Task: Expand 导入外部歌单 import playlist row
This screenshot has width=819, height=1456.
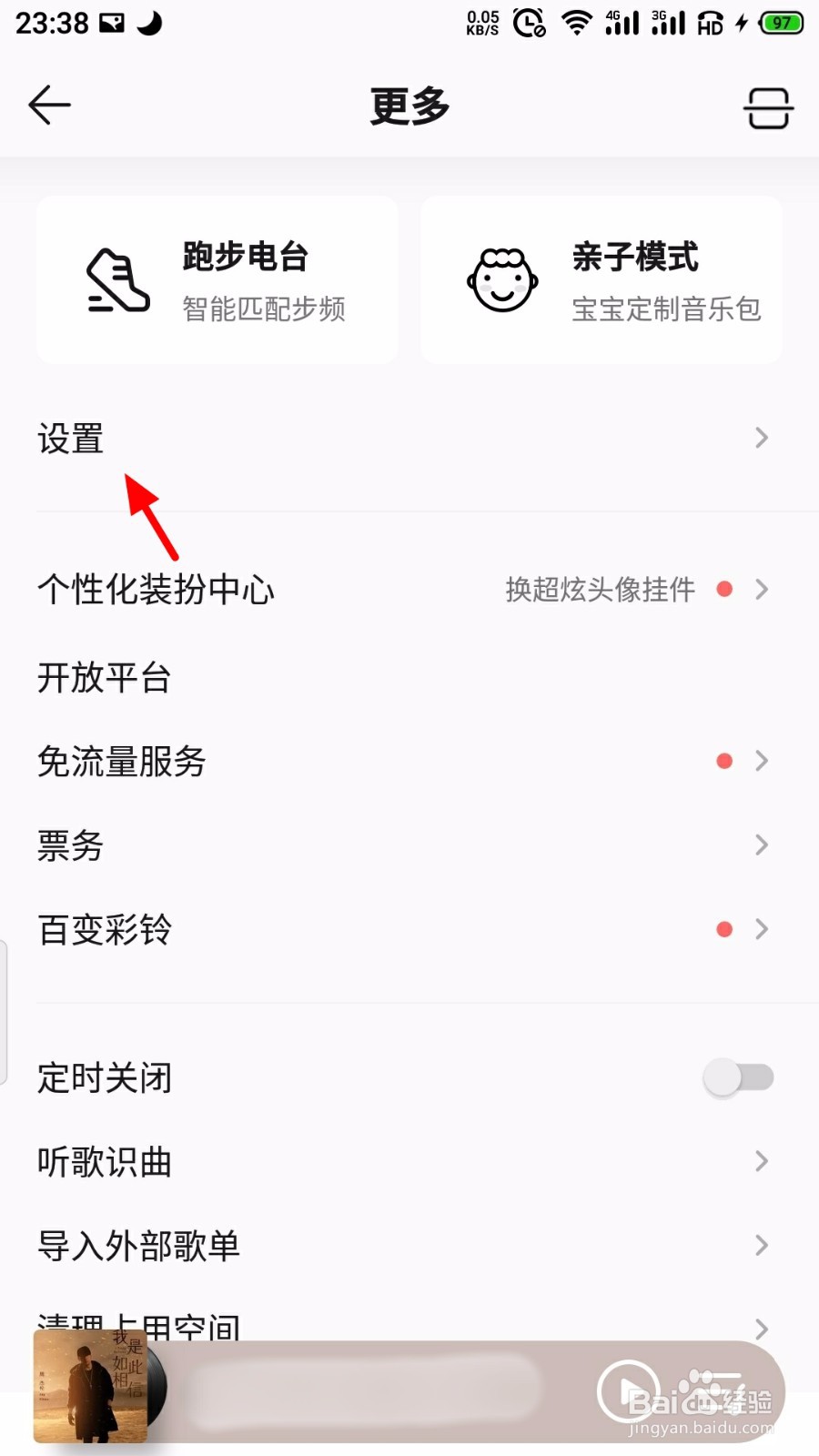Action: 761,1245
